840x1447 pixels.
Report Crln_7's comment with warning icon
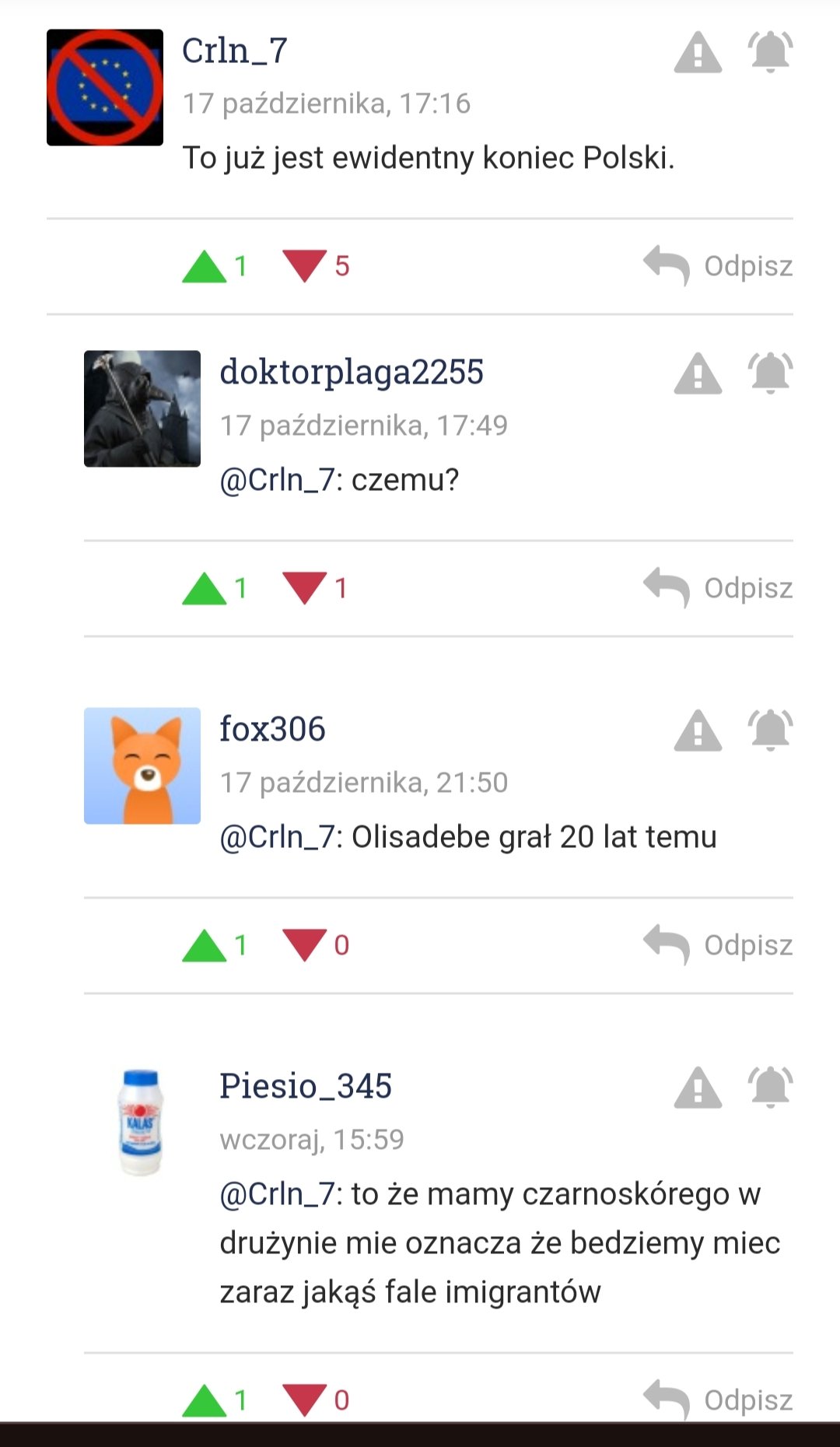tap(698, 53)
